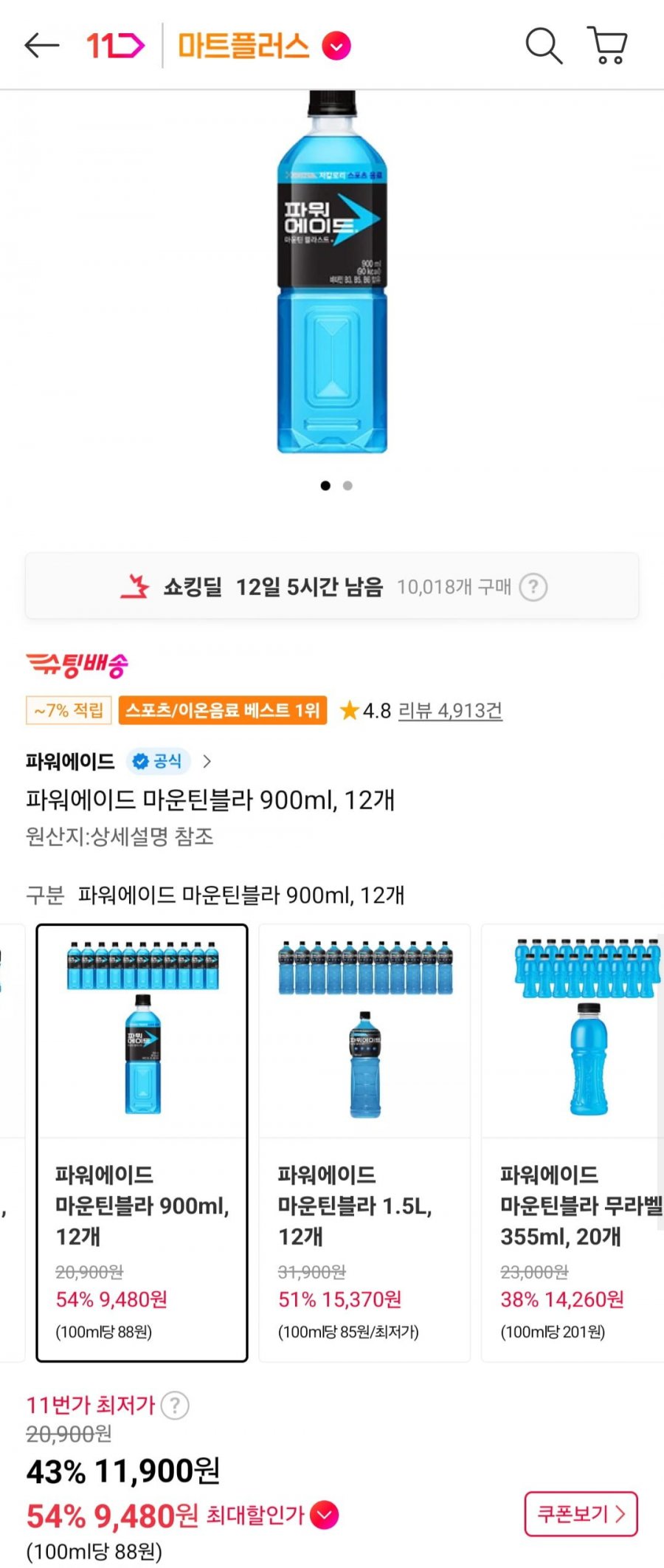Open the 11st home logo
Viewport: 664px width, 1568px height.
pyautogui.click(x=115, y=46)
